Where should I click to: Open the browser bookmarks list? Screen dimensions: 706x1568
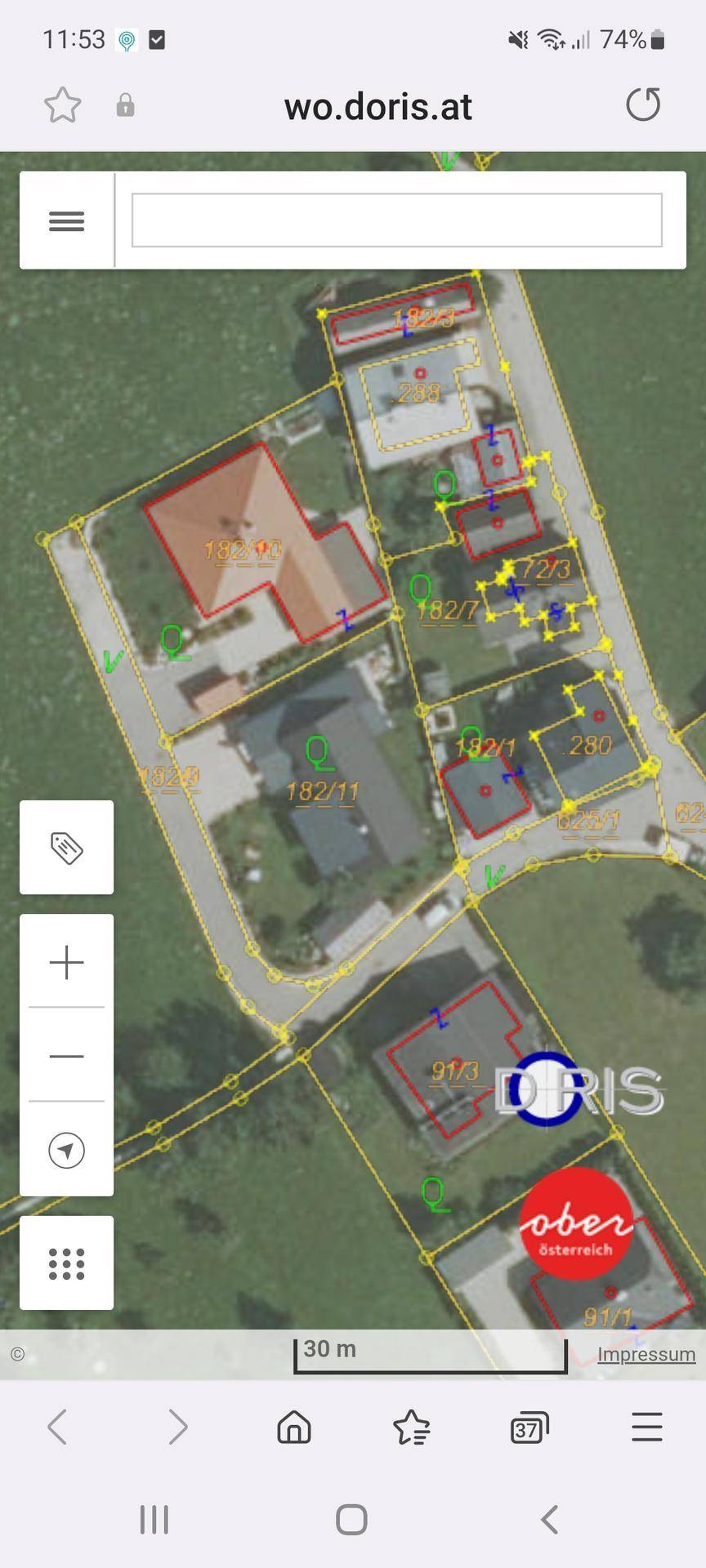click(x=411, y=1428)
